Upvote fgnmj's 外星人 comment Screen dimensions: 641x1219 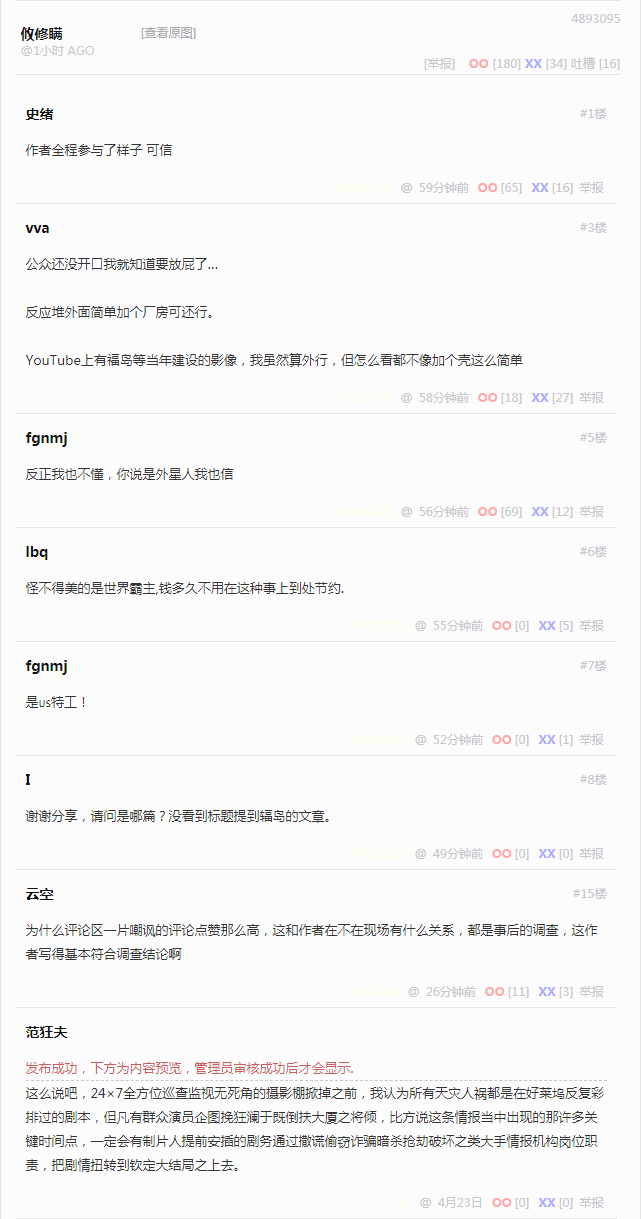[x=487, y=512]
